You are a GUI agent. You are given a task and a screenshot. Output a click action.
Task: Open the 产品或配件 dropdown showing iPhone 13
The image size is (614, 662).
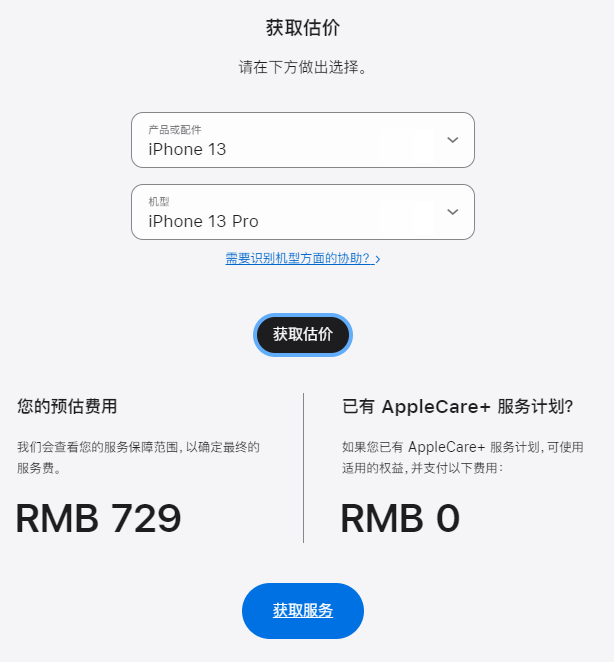[302, 140]
